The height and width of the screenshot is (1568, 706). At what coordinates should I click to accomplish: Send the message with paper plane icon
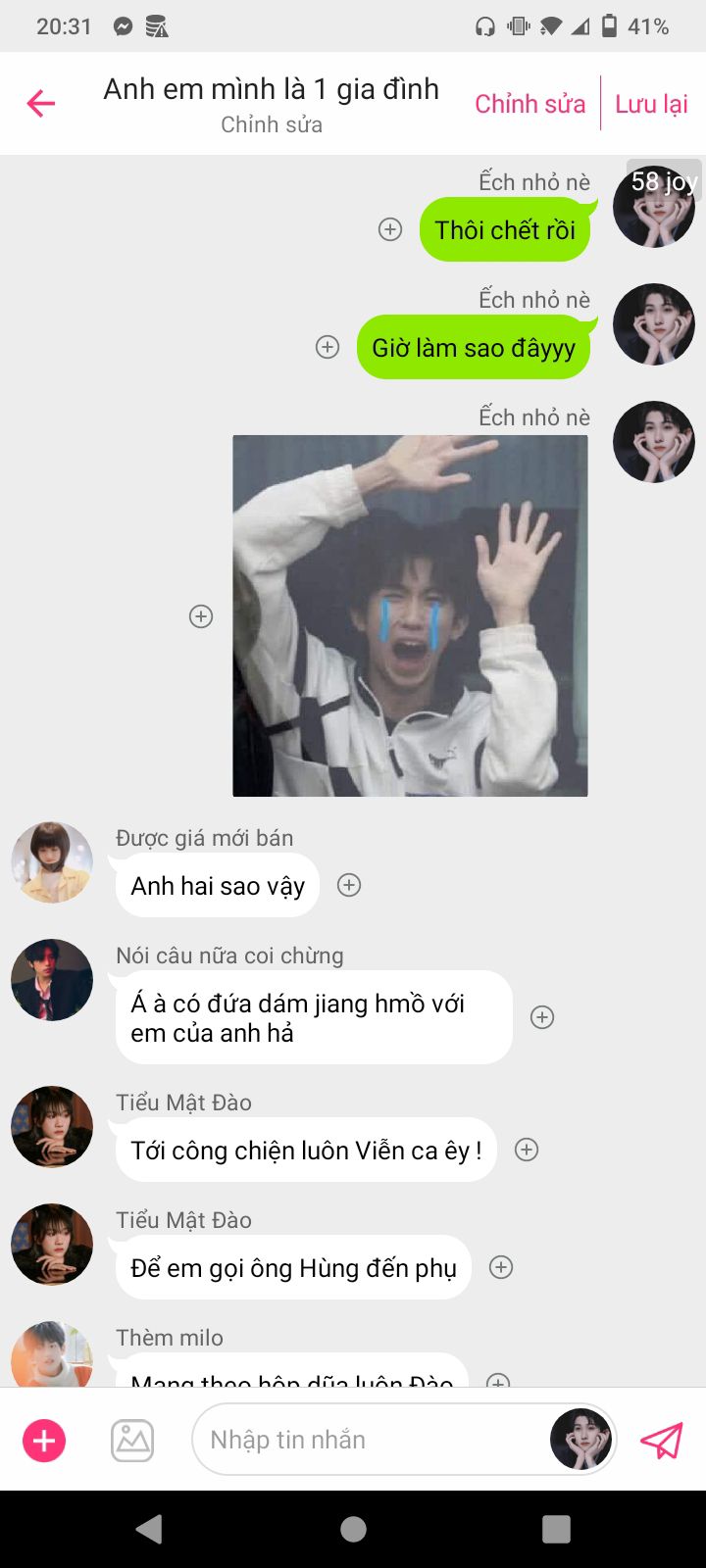coord(661,1441)
